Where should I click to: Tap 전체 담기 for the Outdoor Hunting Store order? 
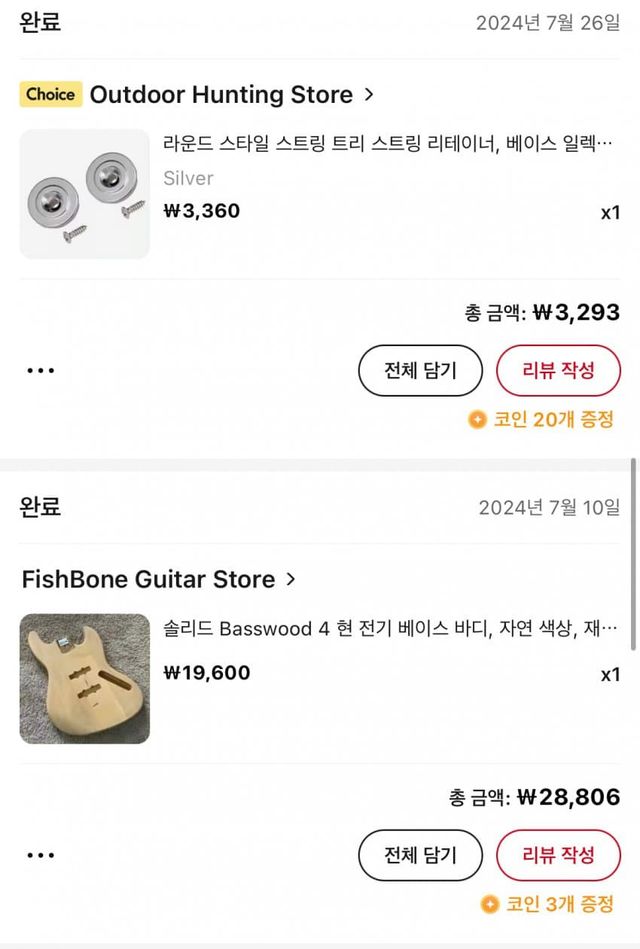(420, 370)
